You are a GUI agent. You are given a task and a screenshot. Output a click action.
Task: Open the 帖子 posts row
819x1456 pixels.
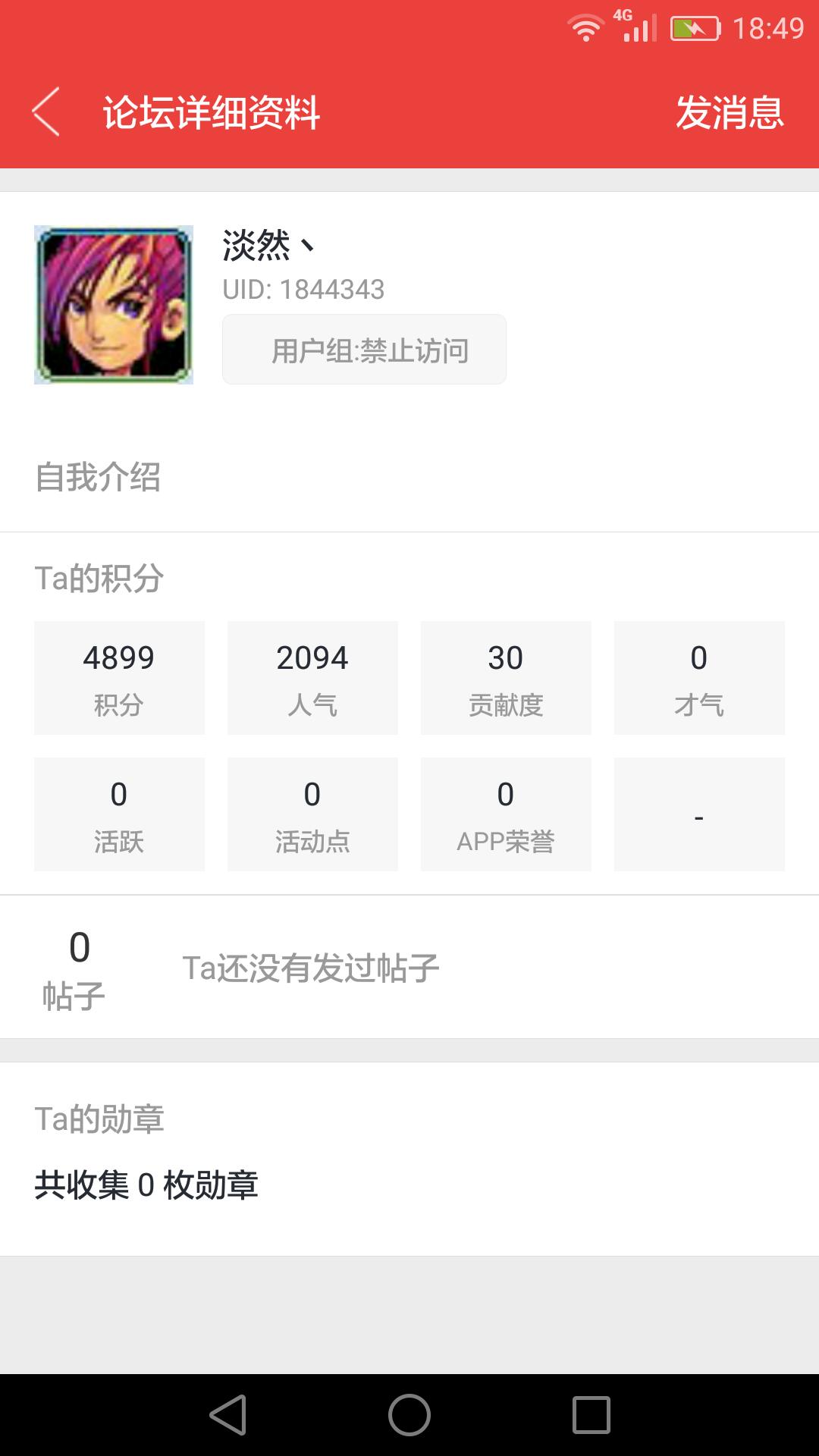coord(409,967)
